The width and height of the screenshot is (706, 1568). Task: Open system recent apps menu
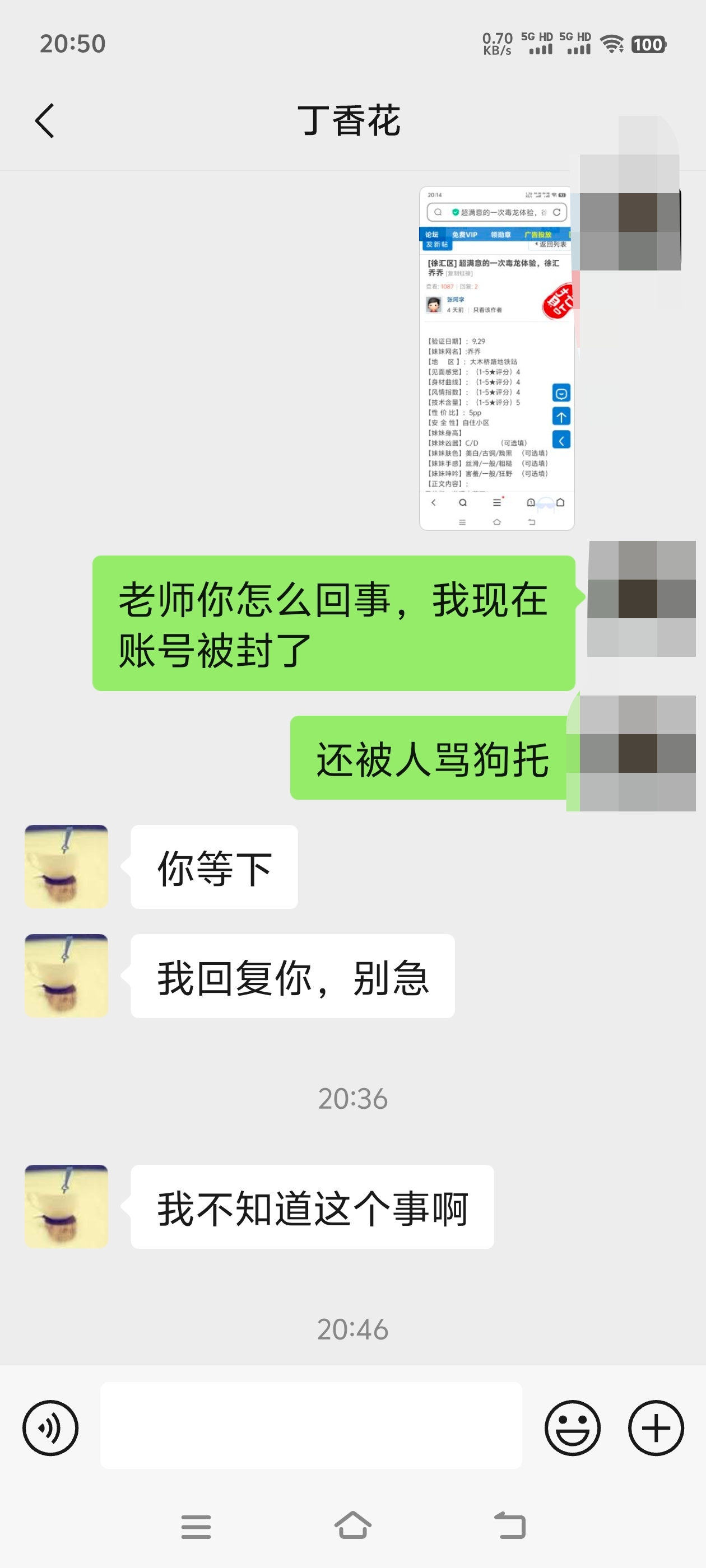tap(196, 1527)
